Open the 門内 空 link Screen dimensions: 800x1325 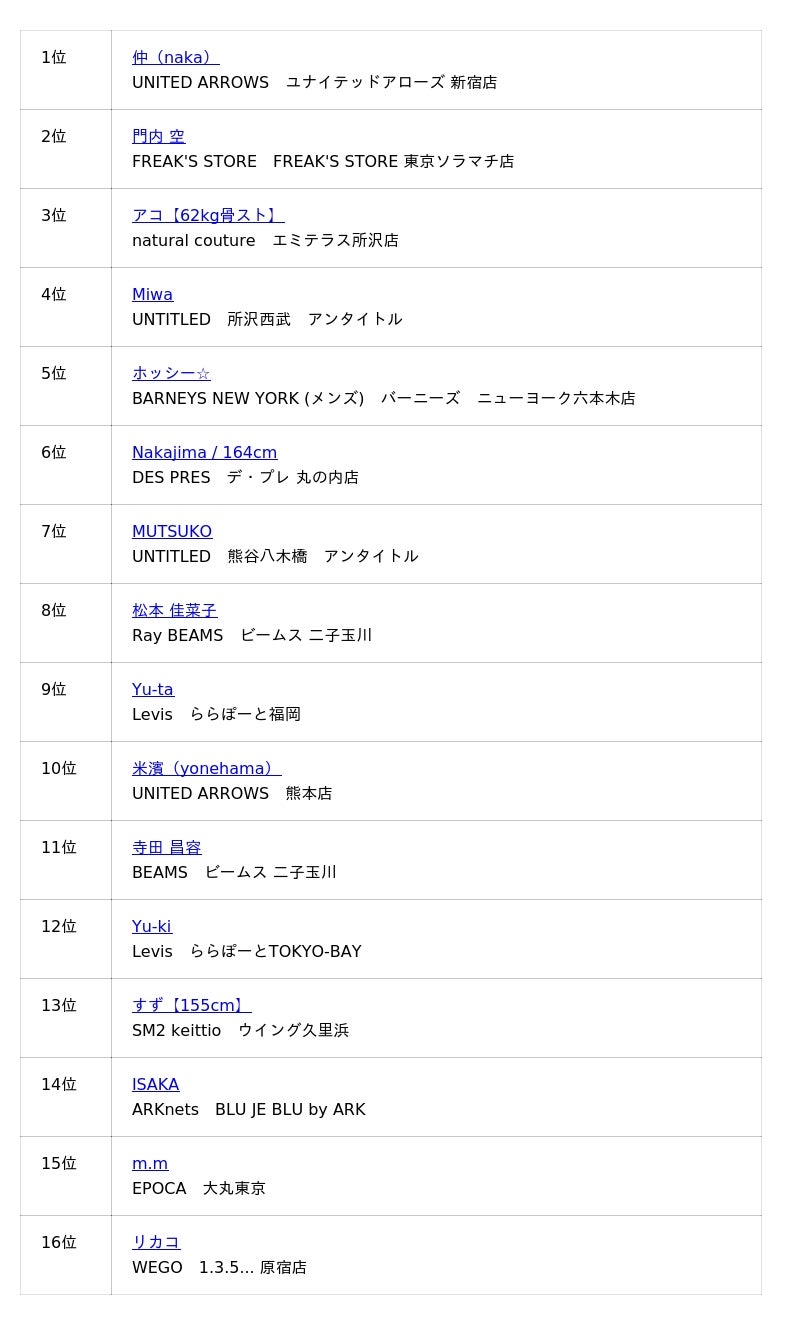(158, 136)
